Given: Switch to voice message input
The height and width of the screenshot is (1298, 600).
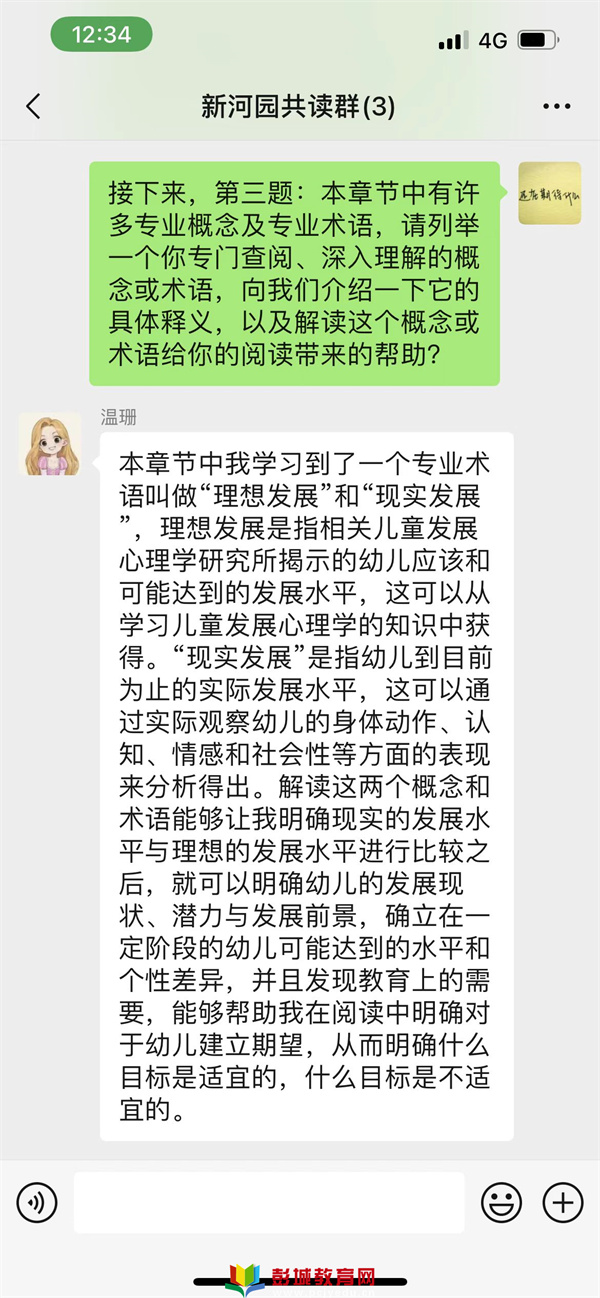Looking at the screenshot, I should [37, 1202].
